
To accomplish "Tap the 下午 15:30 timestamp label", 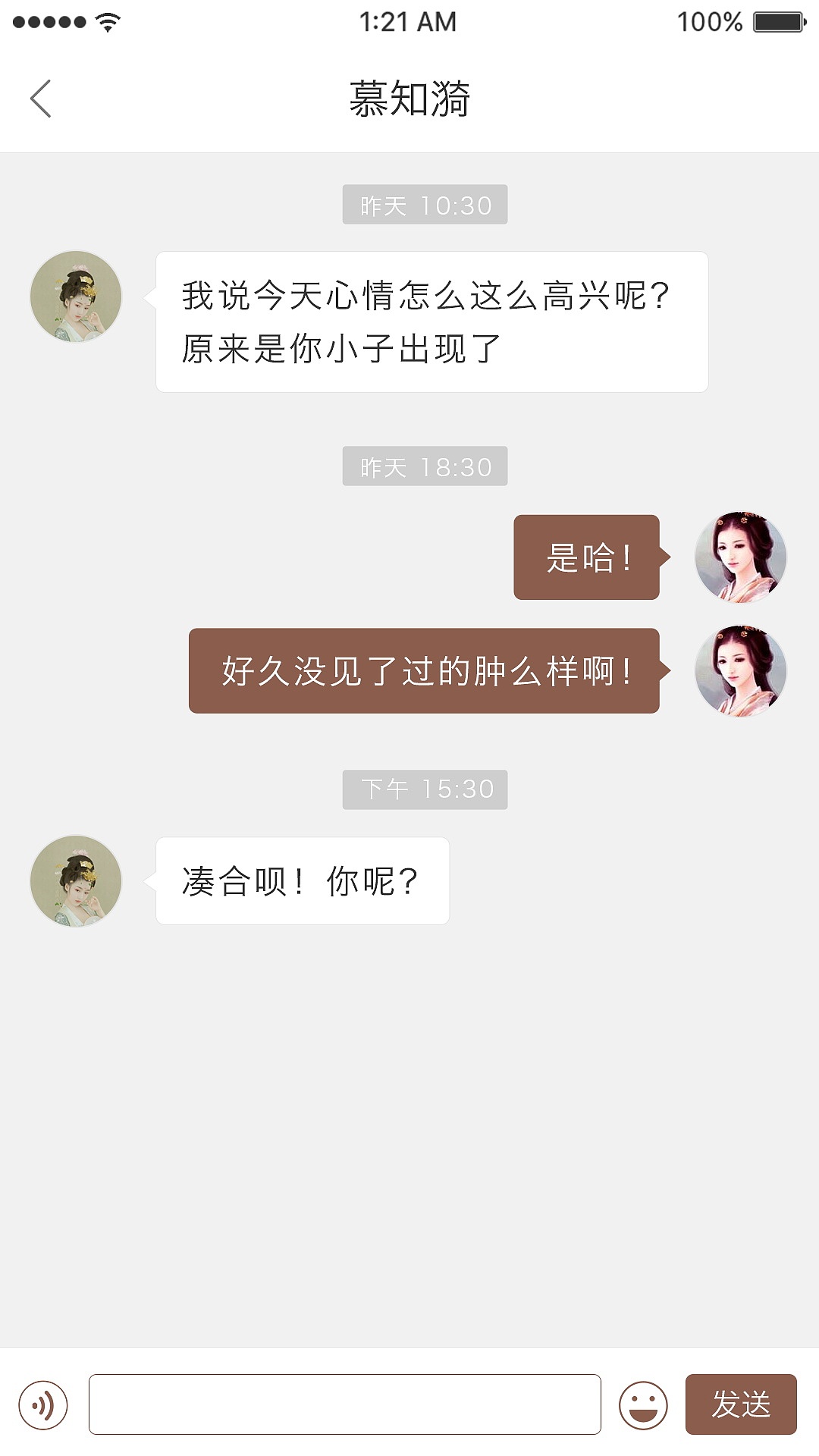I will coord(424,789).
